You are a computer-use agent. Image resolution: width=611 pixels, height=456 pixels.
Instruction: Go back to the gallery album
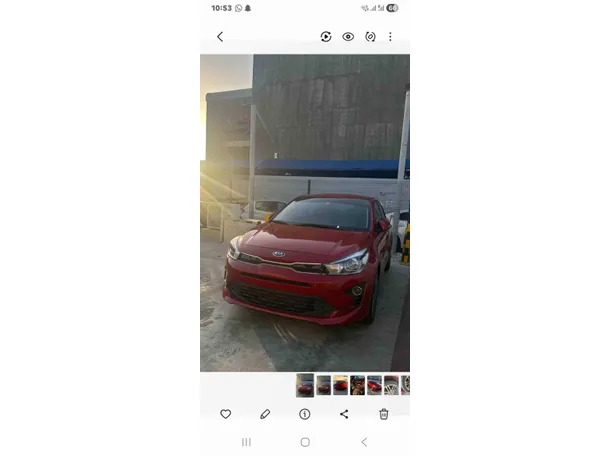point(220,37)
